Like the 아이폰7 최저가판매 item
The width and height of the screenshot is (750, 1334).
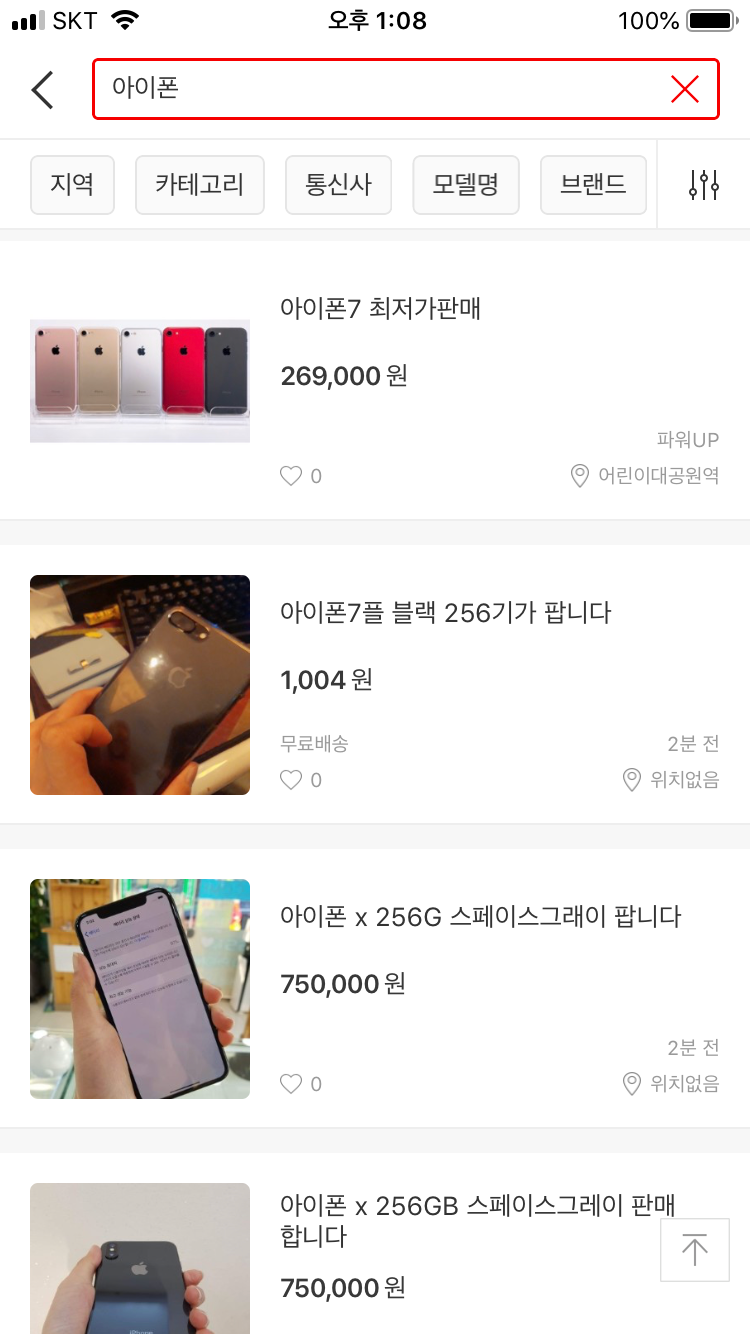(291, 476)
